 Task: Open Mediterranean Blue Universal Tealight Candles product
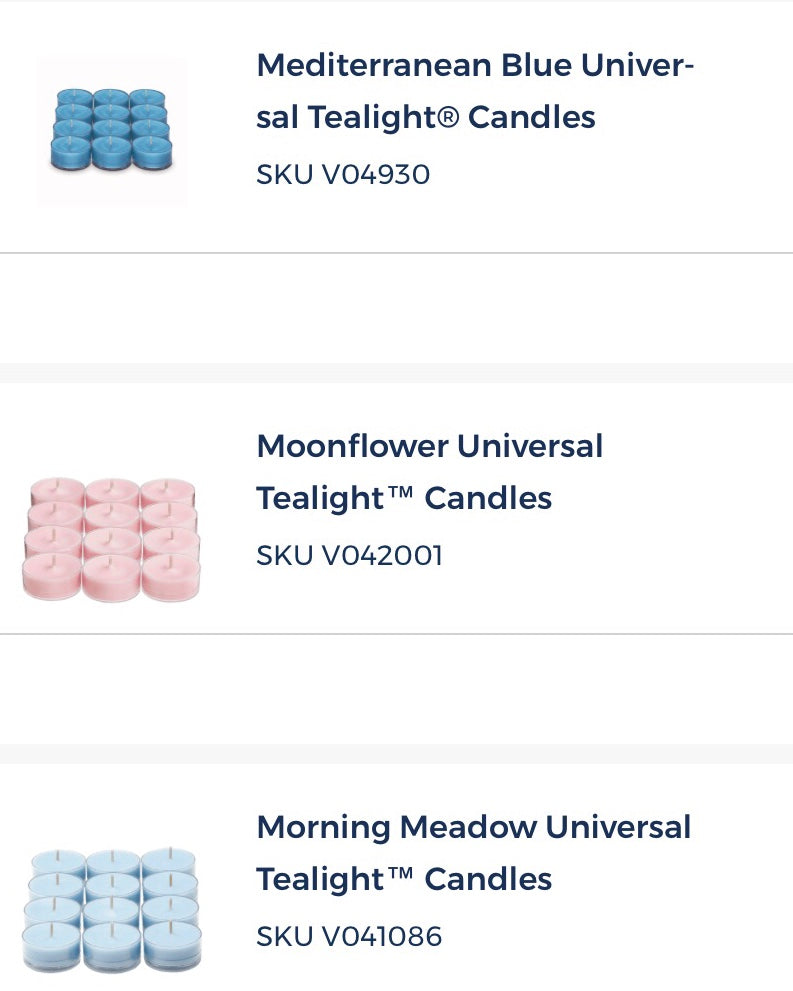[x=475, y=91]
